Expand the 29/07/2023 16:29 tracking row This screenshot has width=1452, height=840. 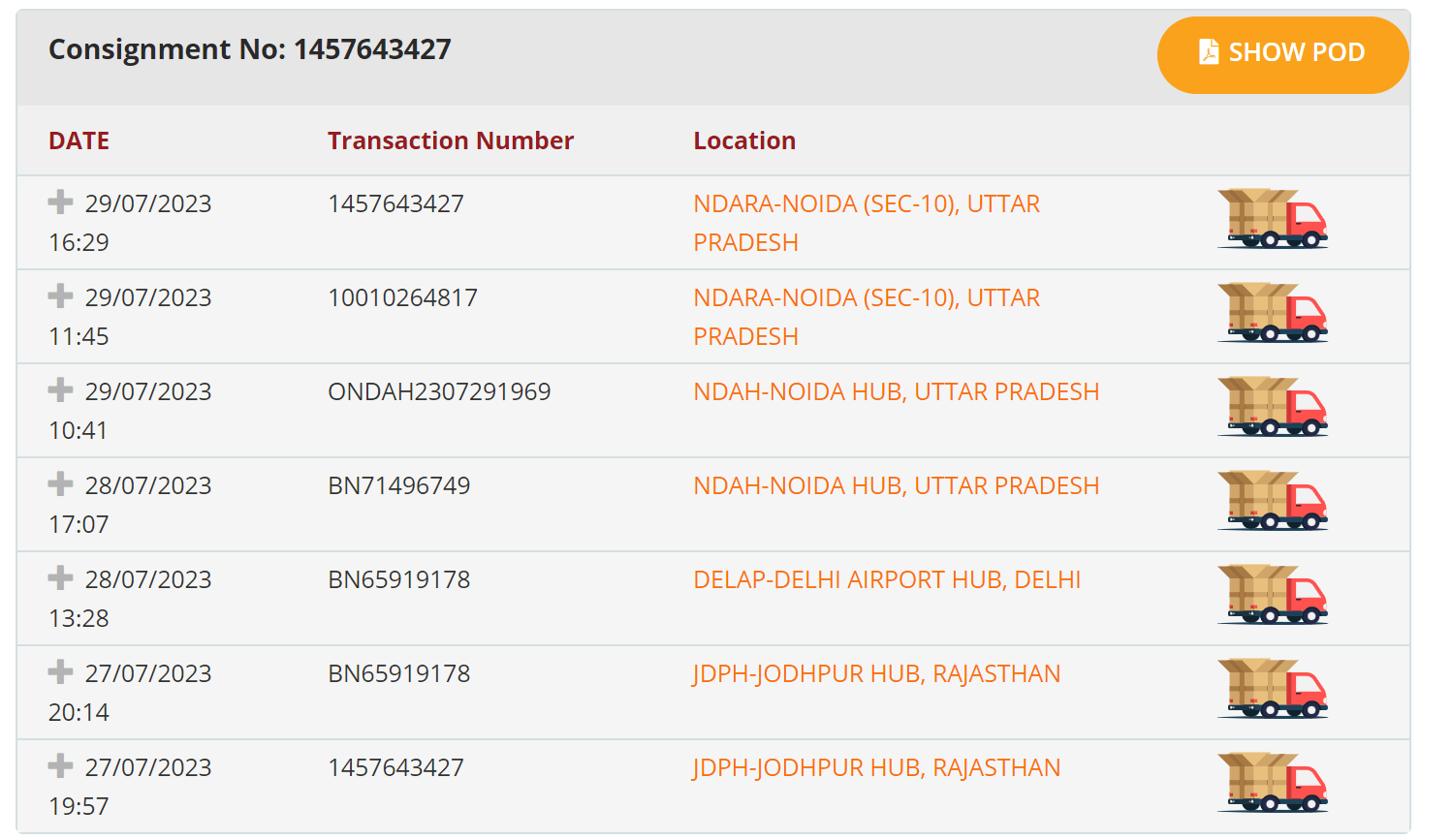[x=60, y=202]
